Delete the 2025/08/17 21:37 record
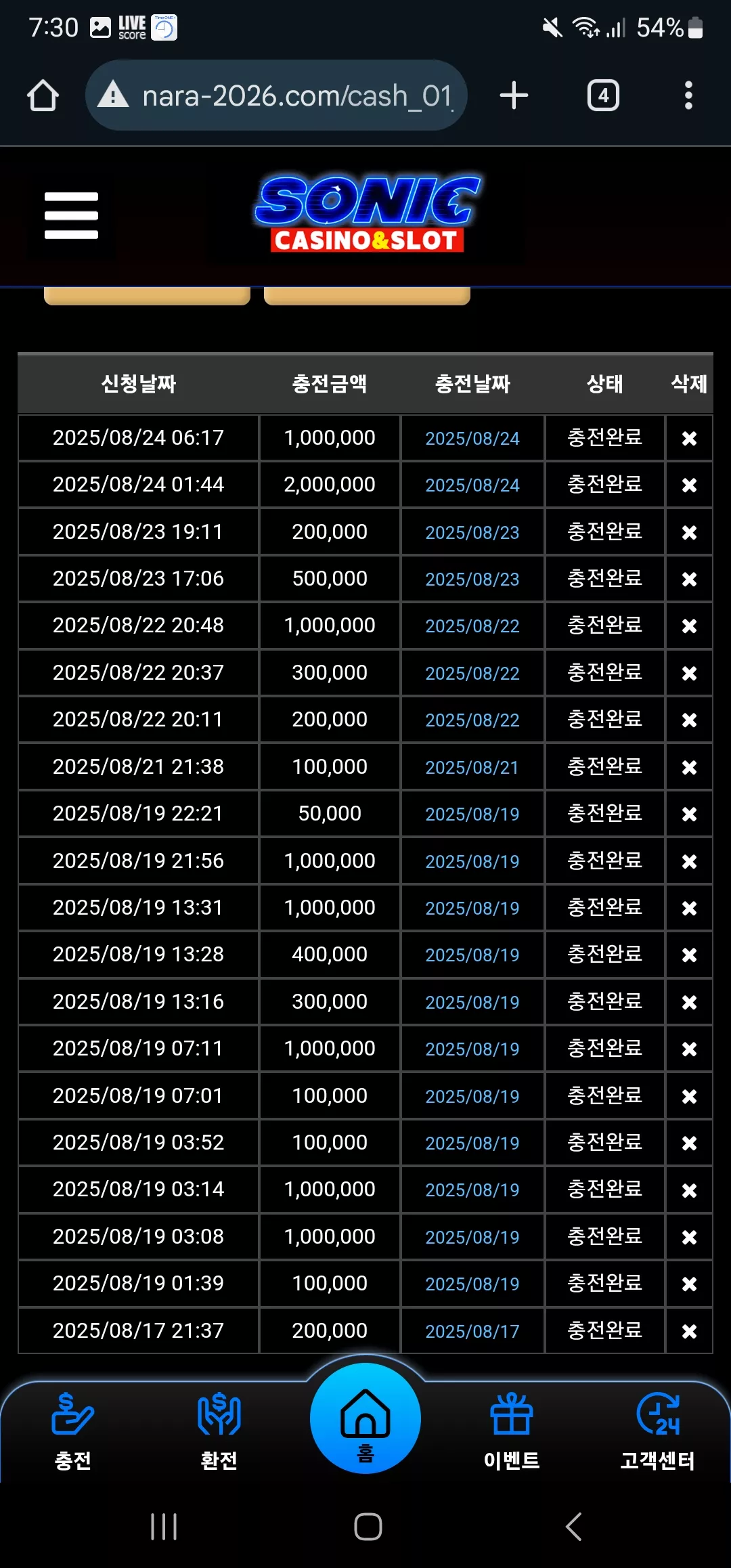This screenshot has height=1568, width=731. 689,1332
